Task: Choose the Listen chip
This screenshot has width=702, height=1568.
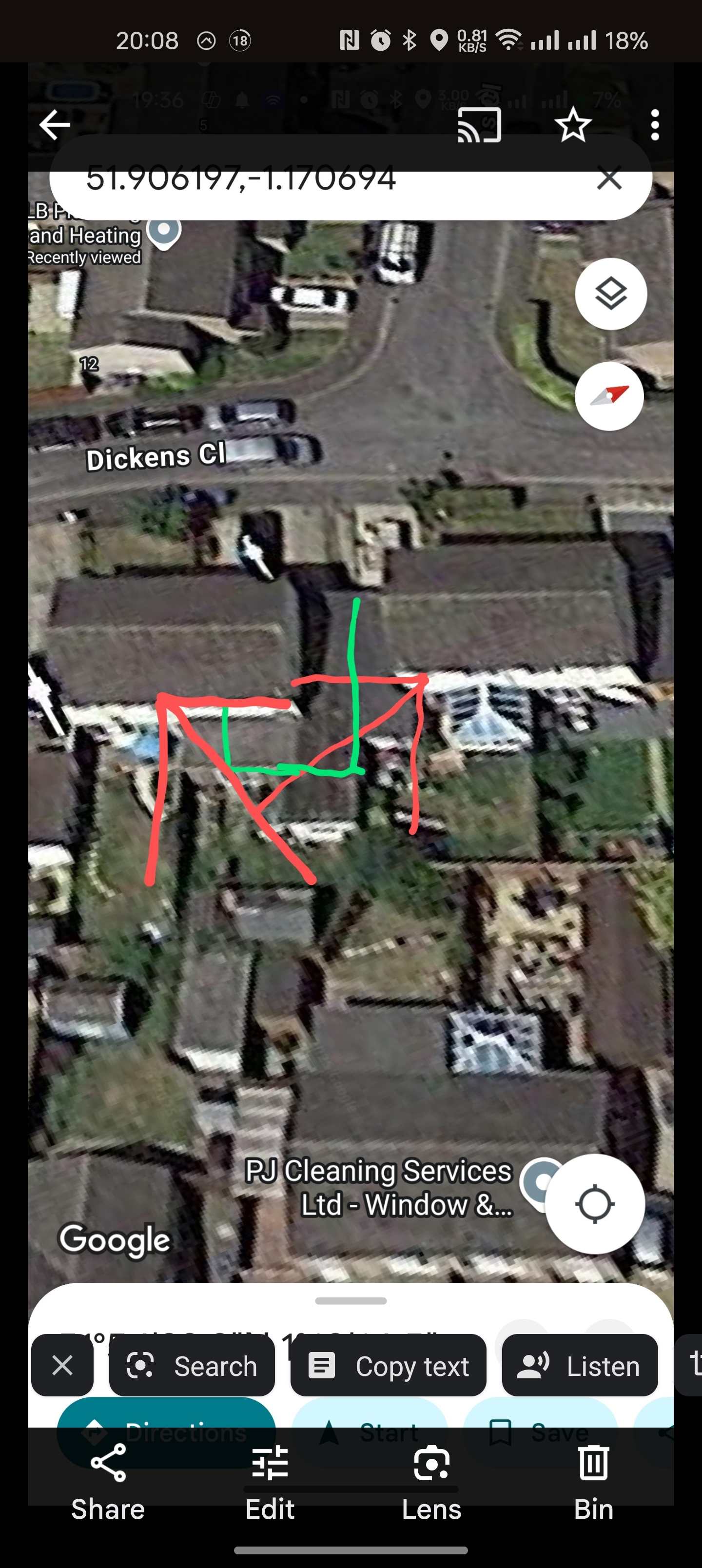Action: [x=579, y=1365]
